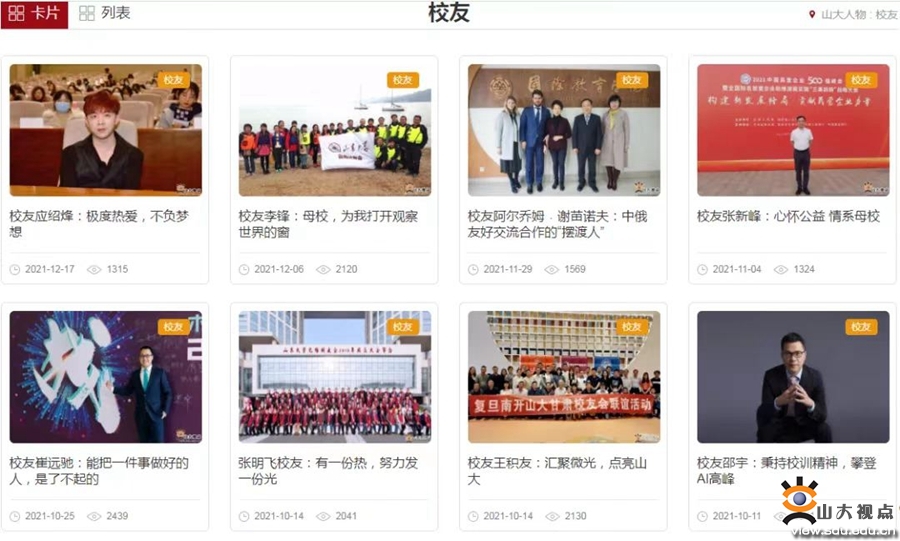Image resolution: width=900 pixels, height=541 pixels.
Task: Open 校友李锋's story about 母校
Action: coord(328,223)
